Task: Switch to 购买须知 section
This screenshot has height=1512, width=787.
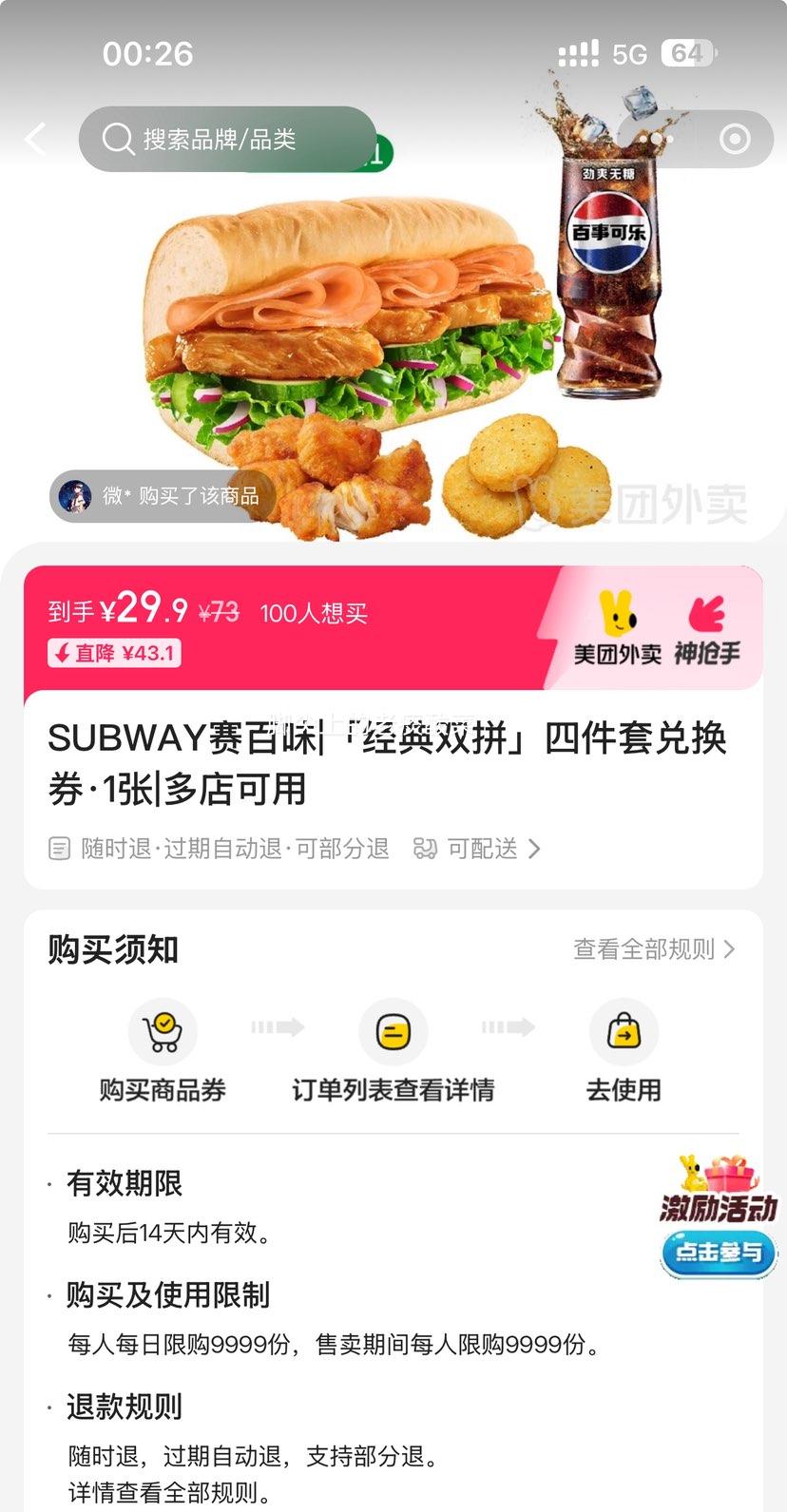Action: click(111, 948)
